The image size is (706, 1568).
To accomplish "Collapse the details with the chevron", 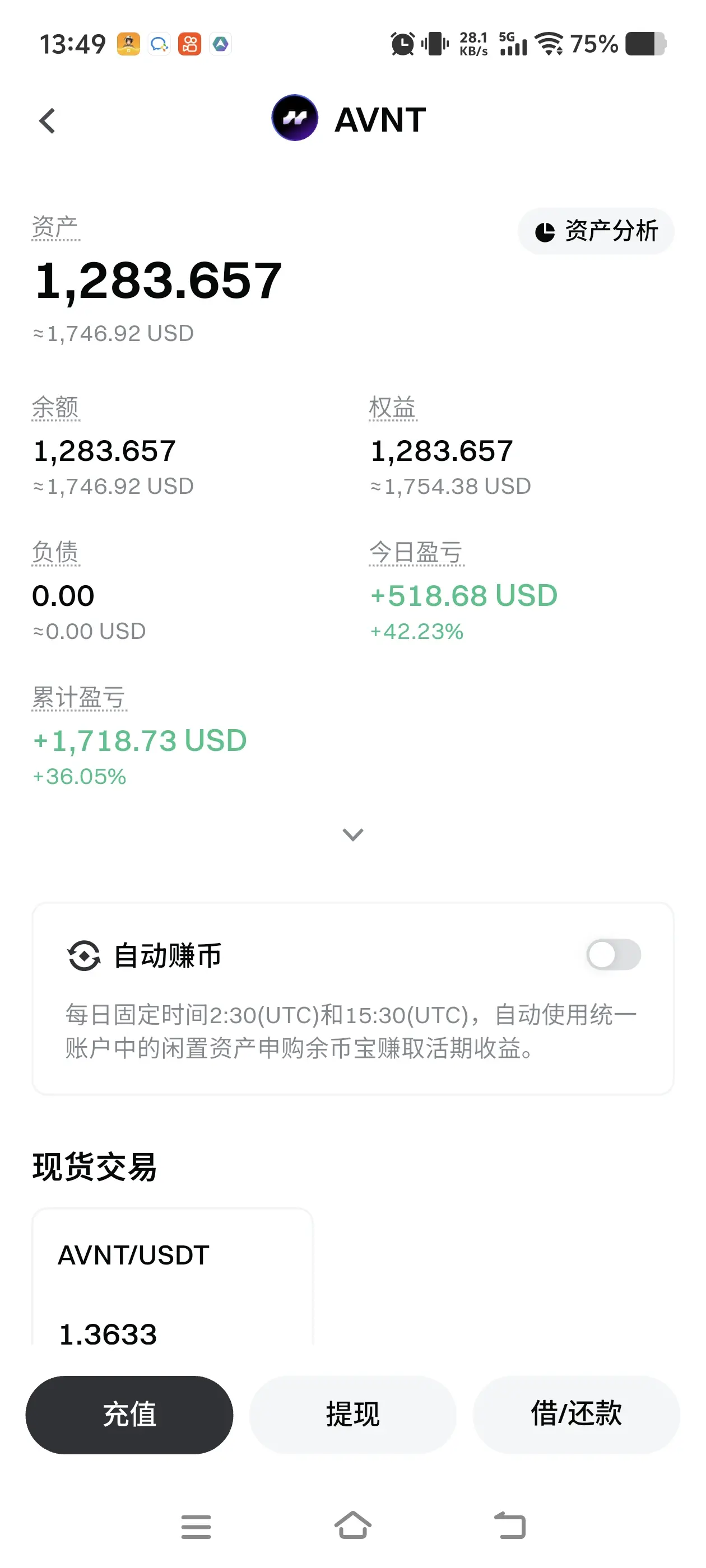I will 352,834.
